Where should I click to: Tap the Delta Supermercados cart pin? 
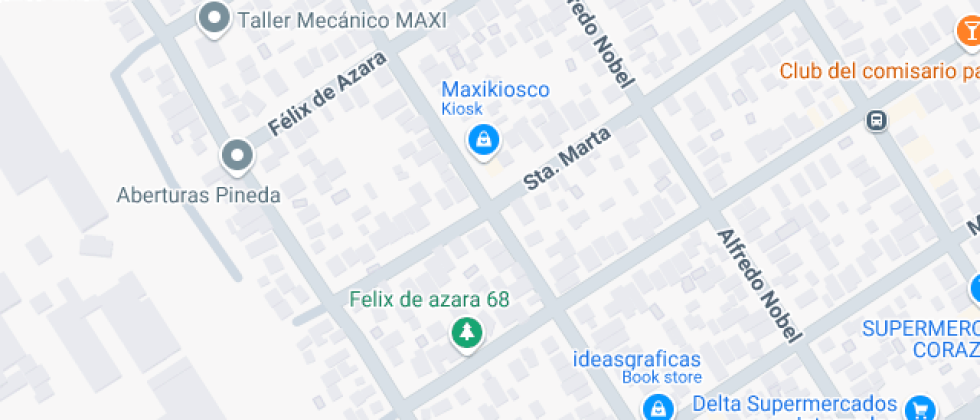tap(918, 407)
